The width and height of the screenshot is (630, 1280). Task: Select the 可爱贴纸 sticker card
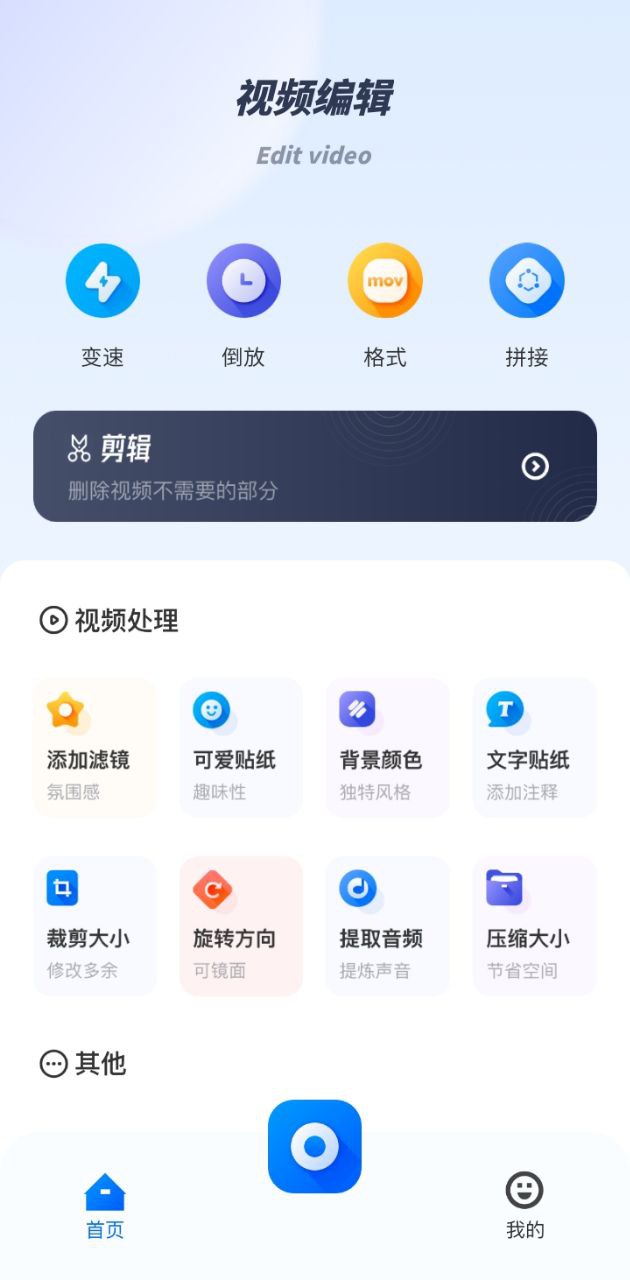click(241, 747)
